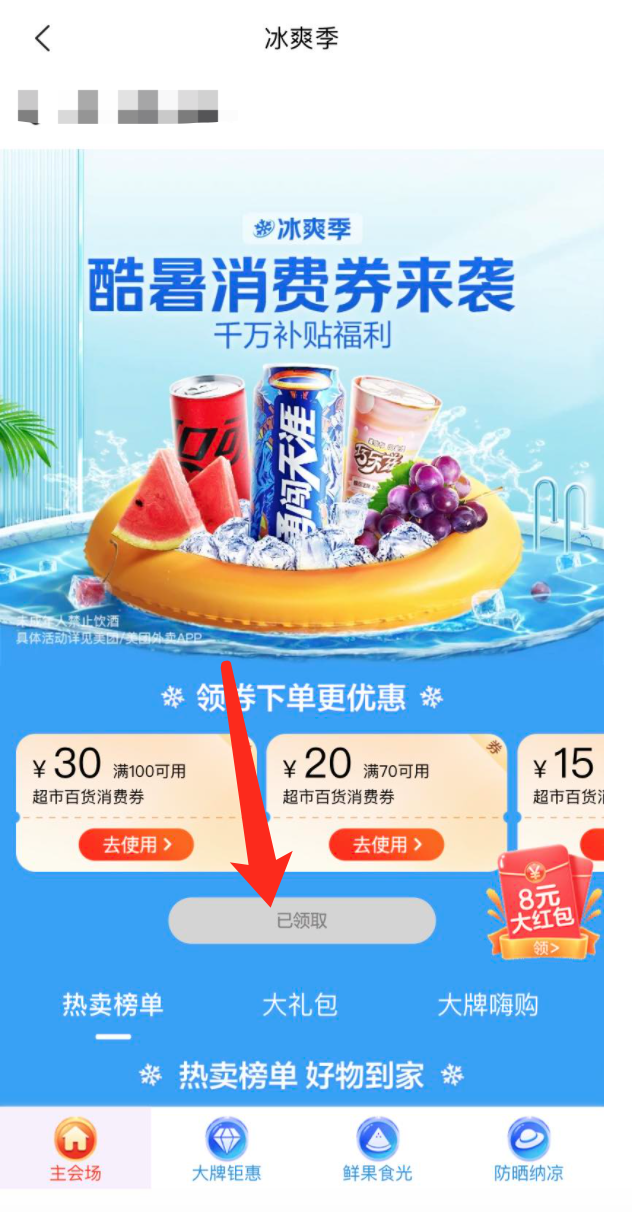The height and width of the screenshot is (1212, 632).
Task: Tap 去使用 on the ¥20 coupon
Action: (x=386, y=845)
